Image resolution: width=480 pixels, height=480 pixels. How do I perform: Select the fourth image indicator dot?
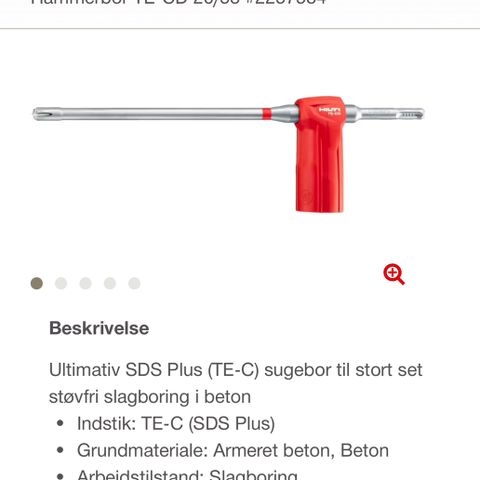click(110, 283)
